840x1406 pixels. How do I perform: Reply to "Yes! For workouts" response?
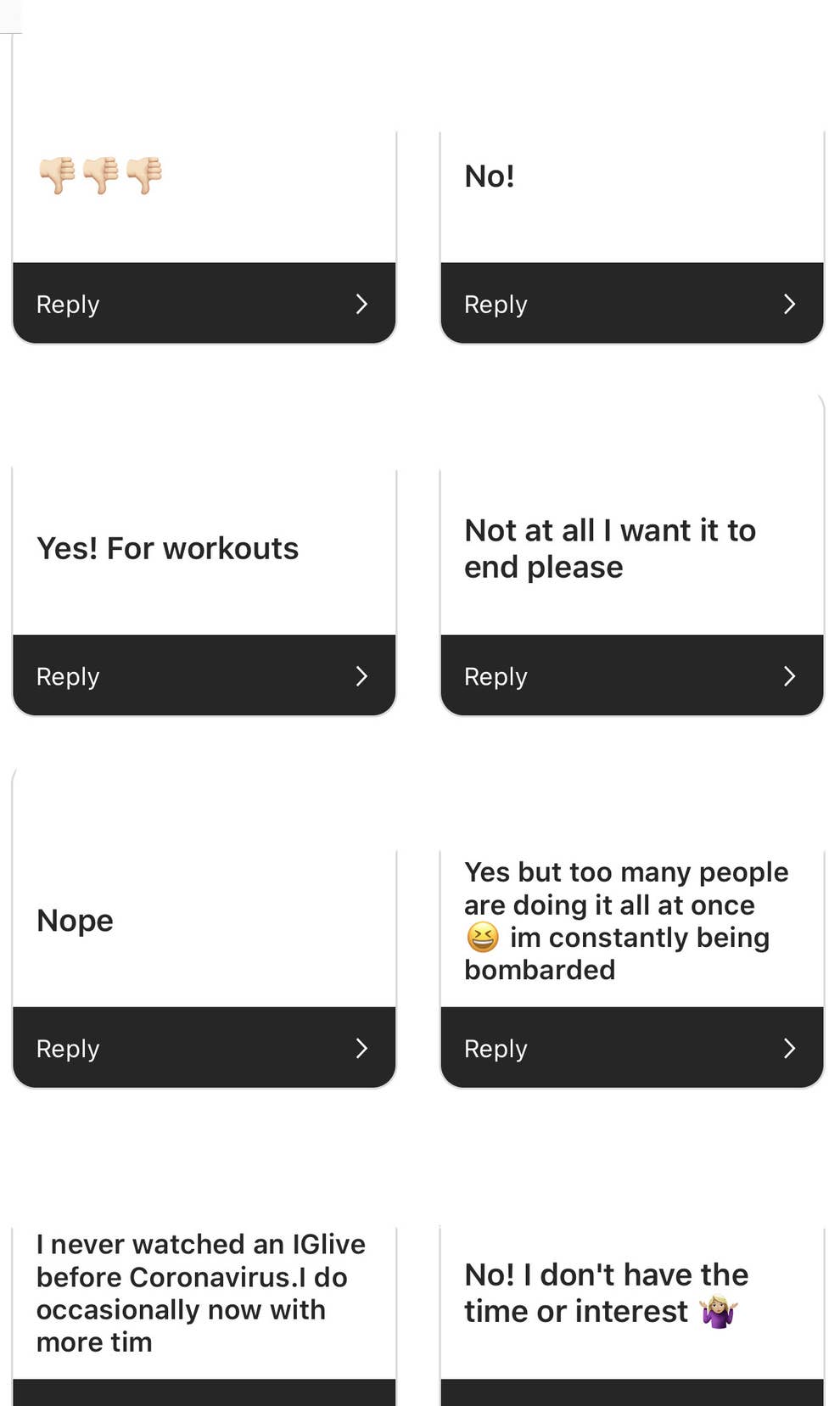click(x=204, y=675)
